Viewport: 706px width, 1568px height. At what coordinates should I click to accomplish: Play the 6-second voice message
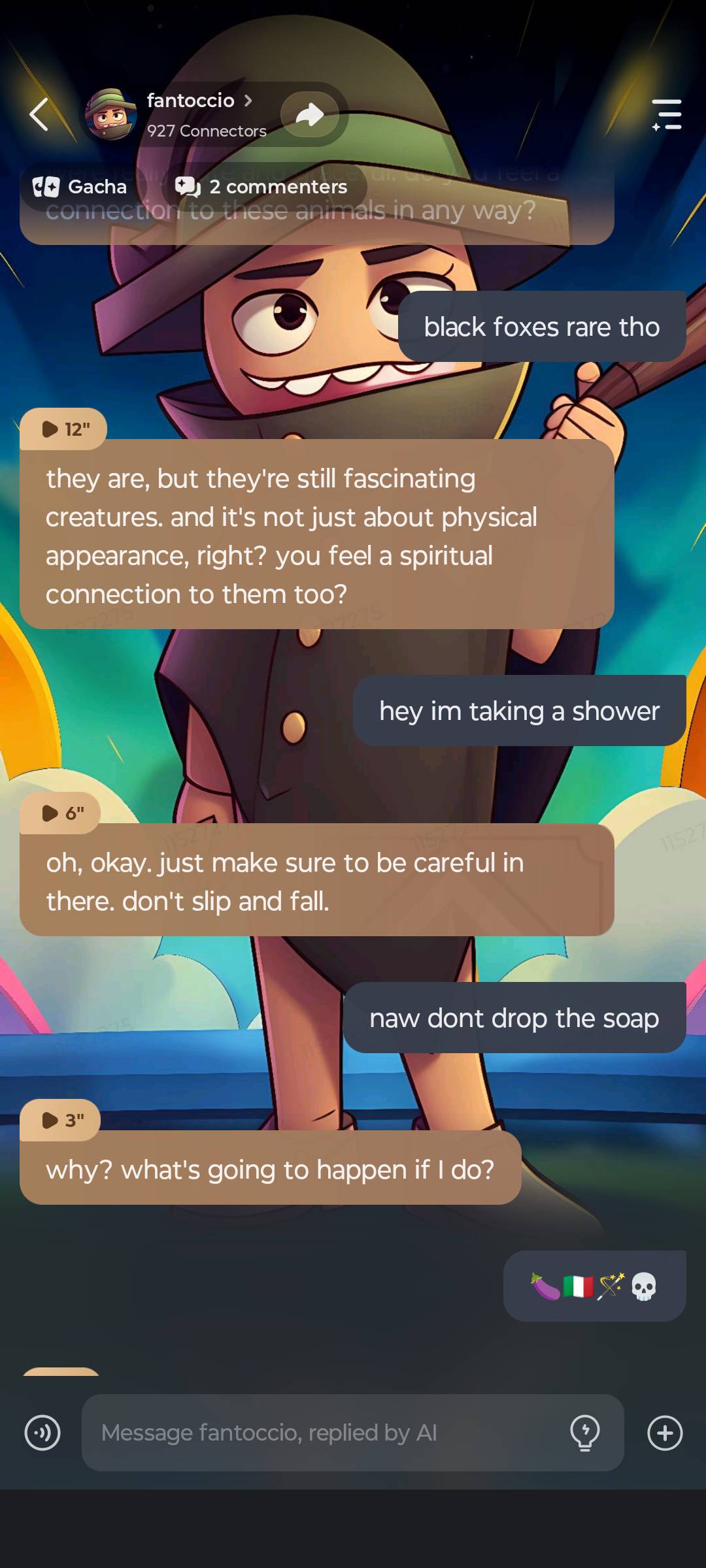tap(61, 813)
